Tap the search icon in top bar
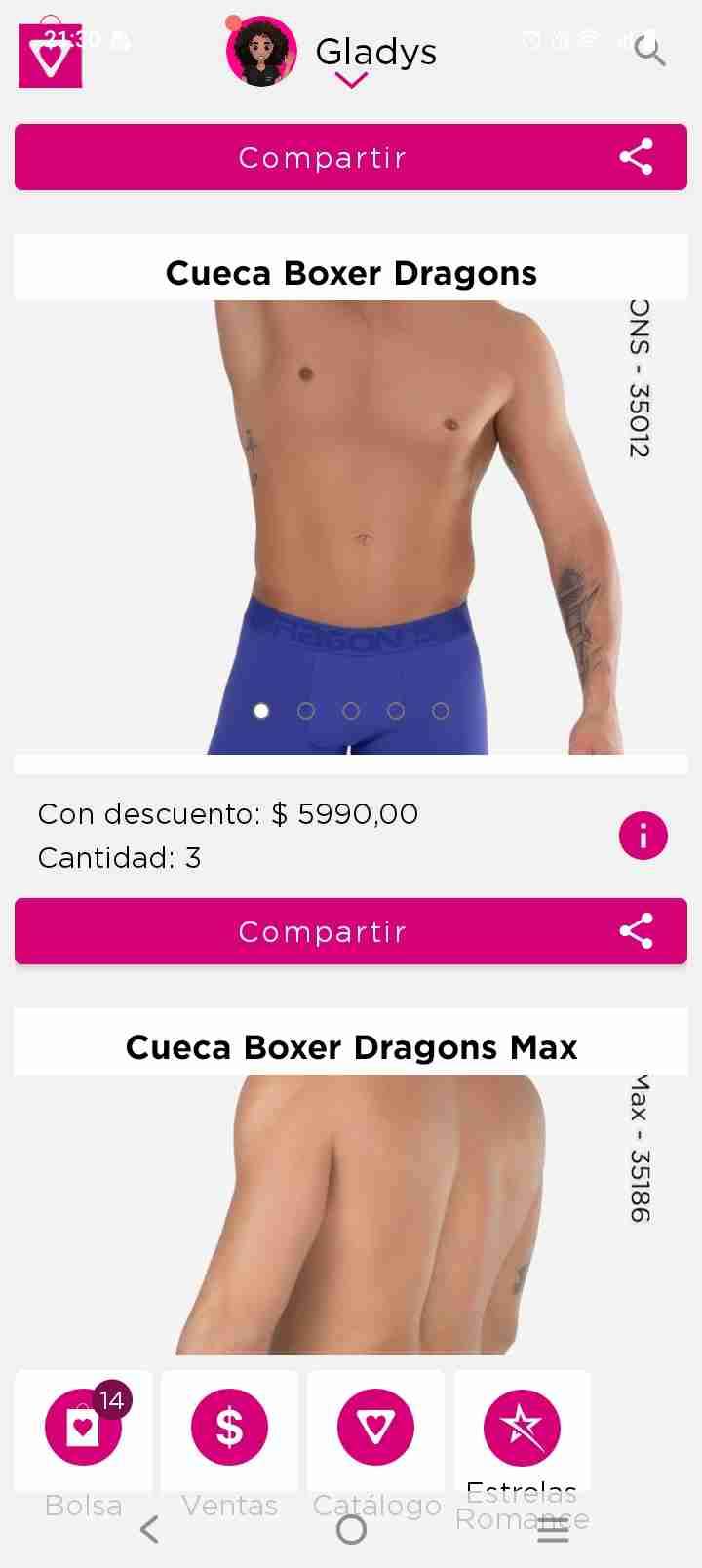The width and height of the screenshot is (702, 1568). (x=648, y=52)
